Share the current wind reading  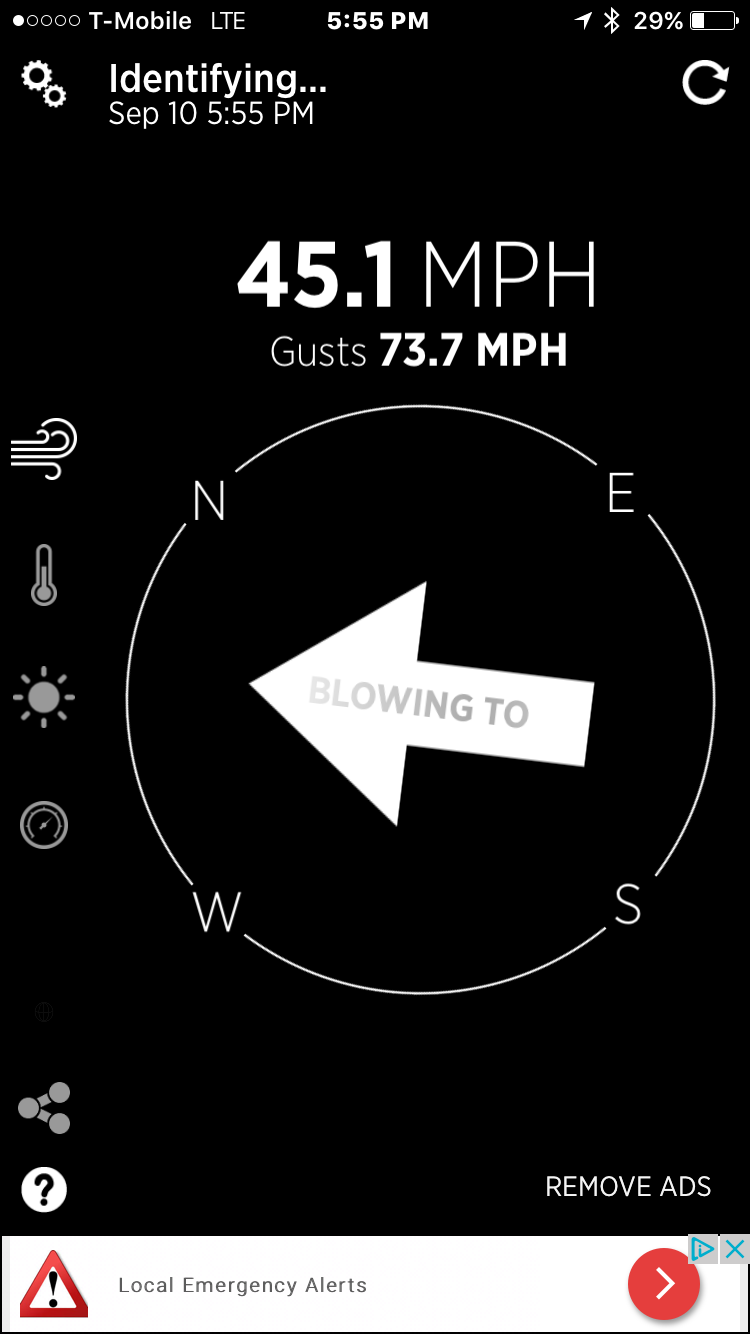44,1108
